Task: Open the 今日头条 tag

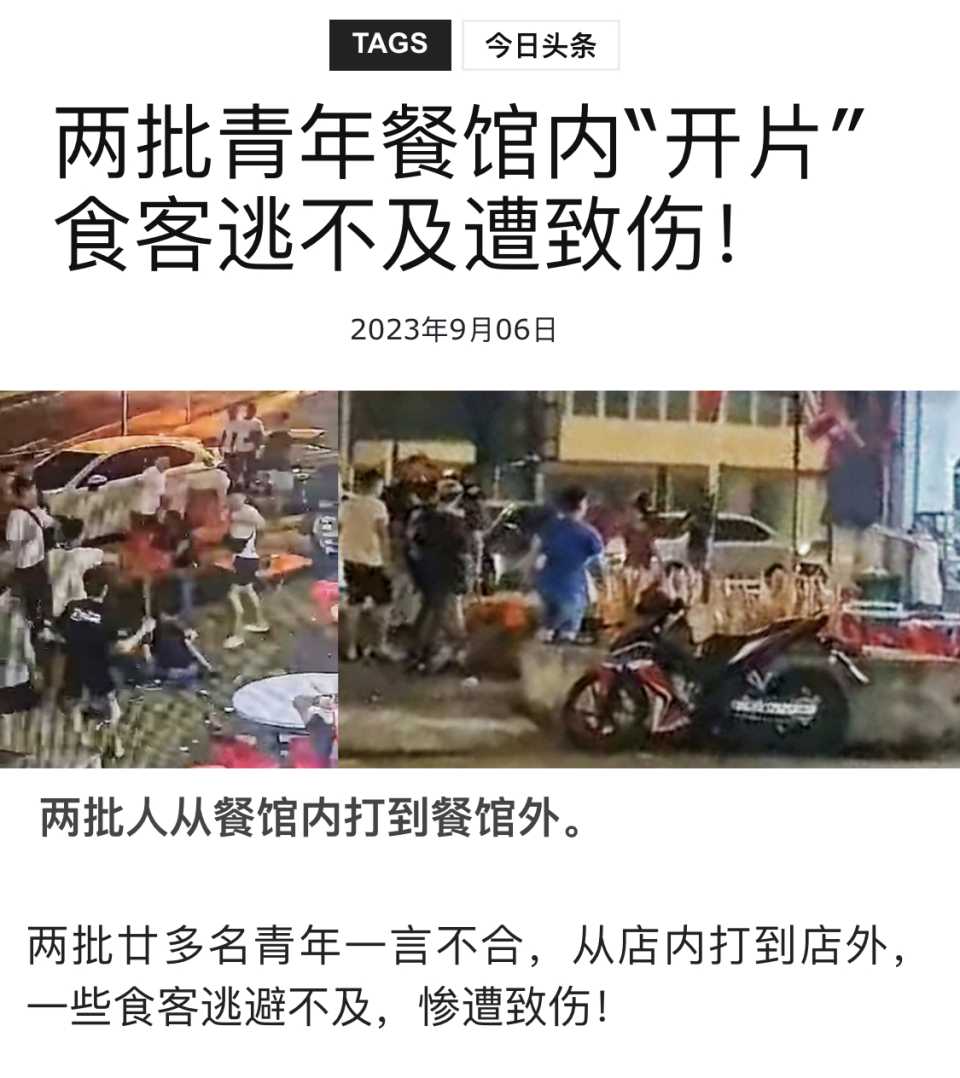Action: pos(540,46)
